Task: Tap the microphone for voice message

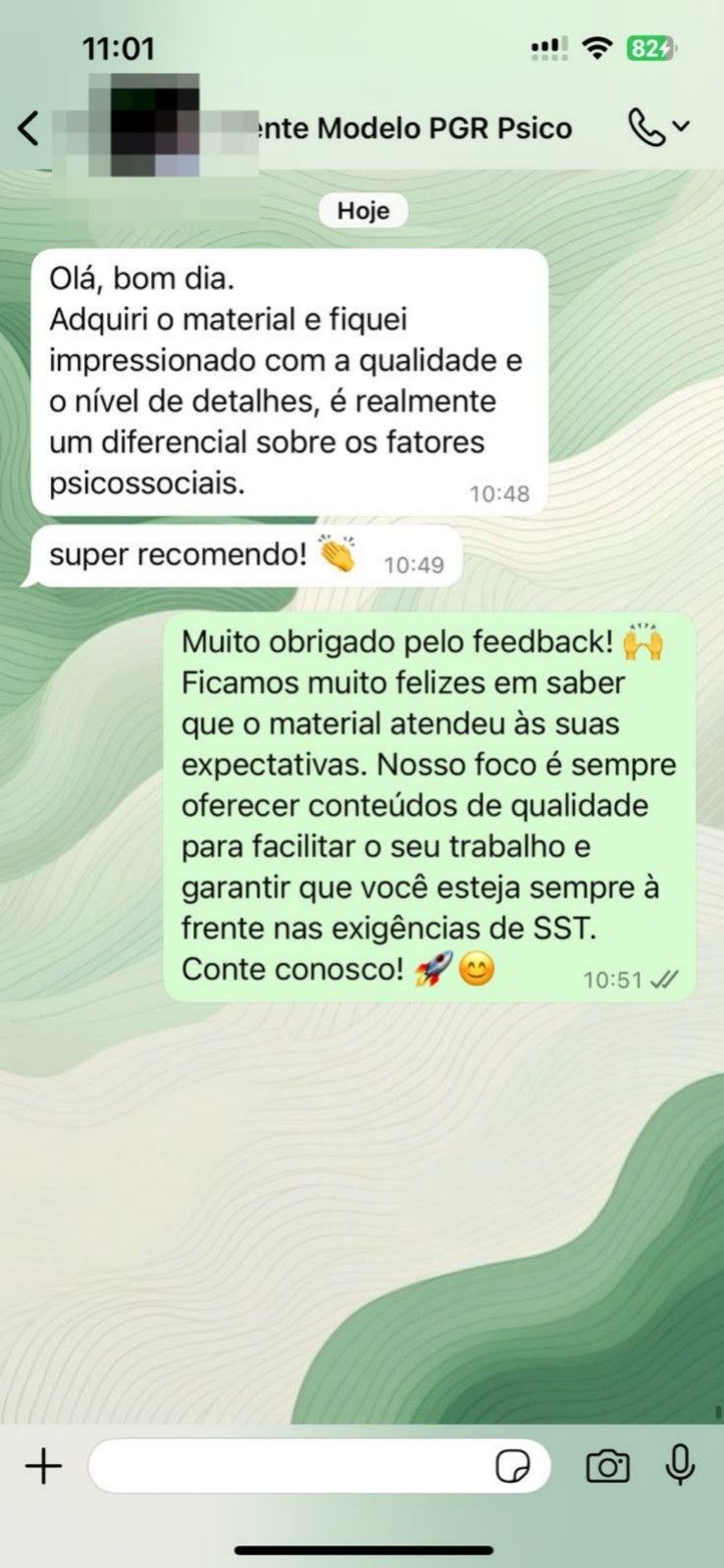Action: point(680,1467)
